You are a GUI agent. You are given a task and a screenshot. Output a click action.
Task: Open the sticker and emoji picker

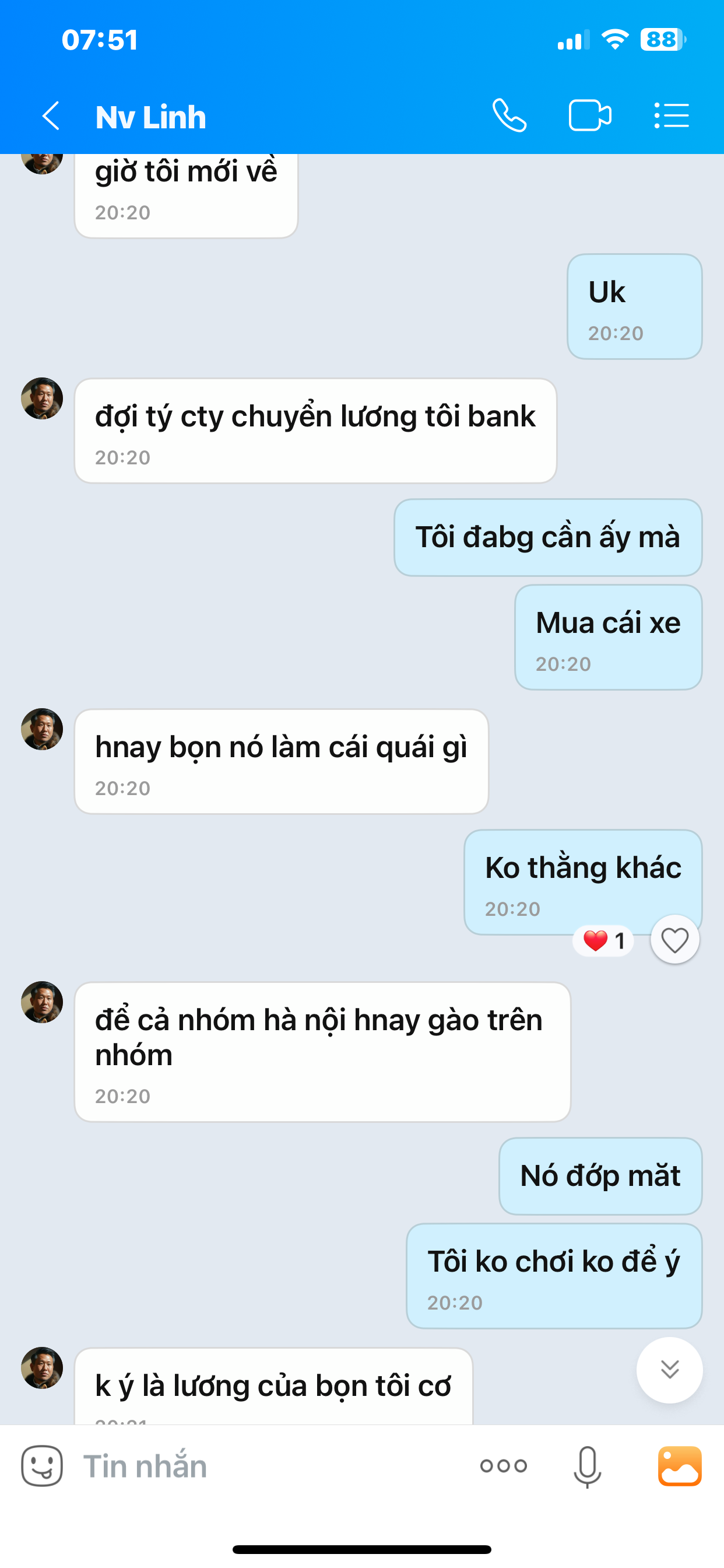42,1466
